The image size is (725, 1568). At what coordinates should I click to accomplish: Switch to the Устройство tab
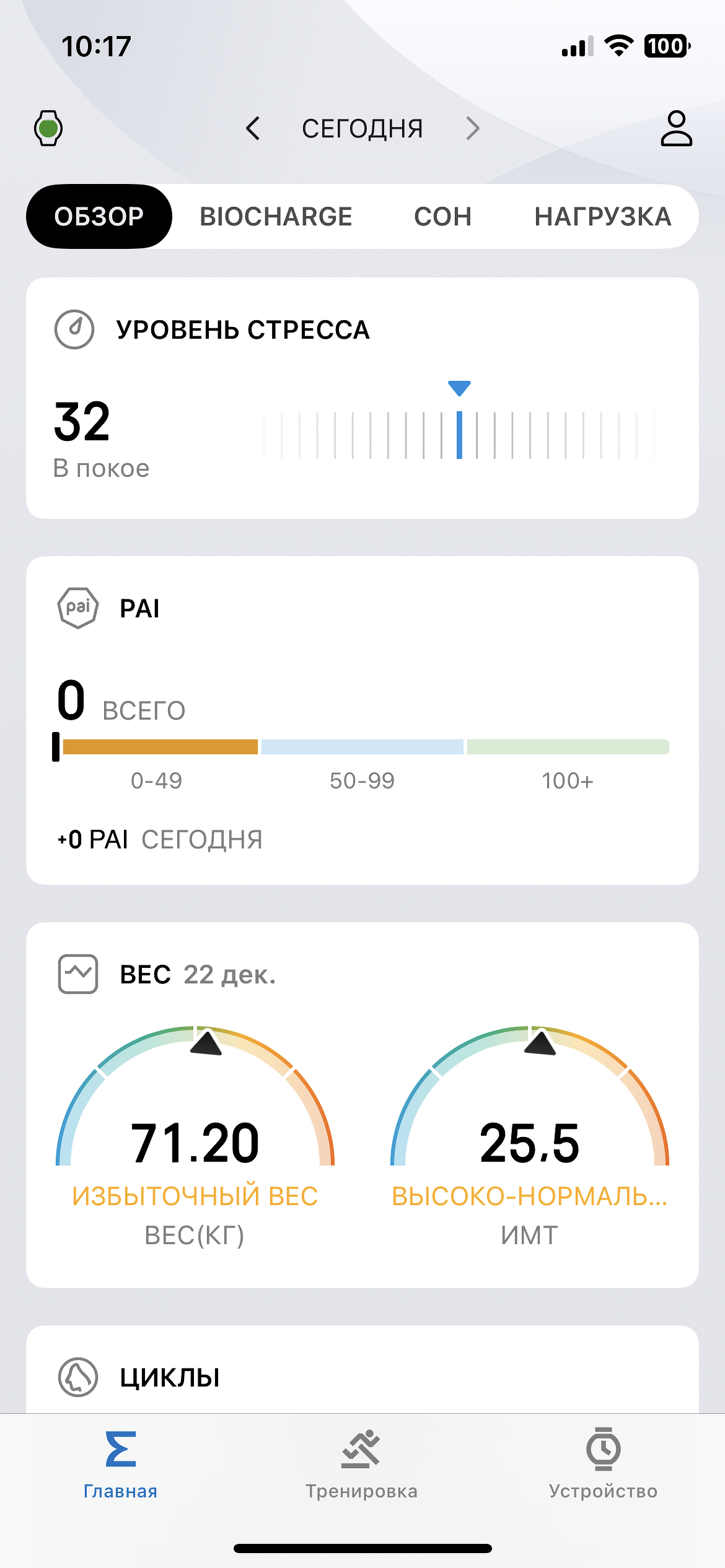[x=603, y=1464]
